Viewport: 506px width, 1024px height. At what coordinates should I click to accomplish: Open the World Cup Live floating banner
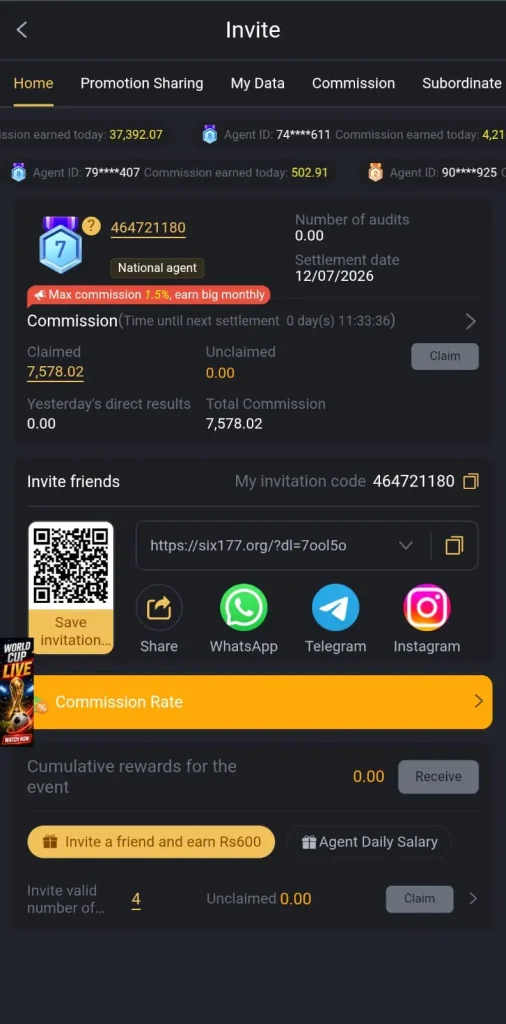pos(16,692)
